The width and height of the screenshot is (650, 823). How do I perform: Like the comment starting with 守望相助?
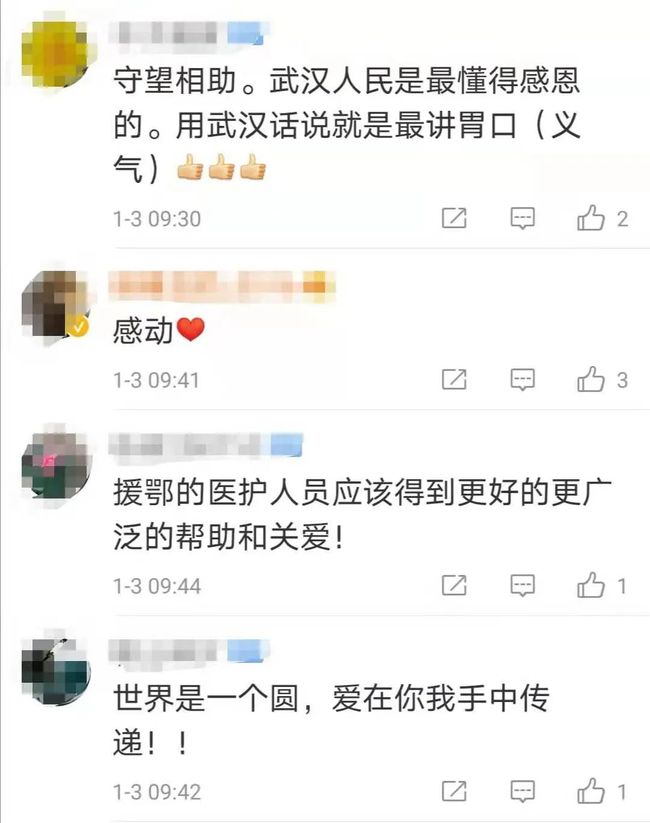592,218
